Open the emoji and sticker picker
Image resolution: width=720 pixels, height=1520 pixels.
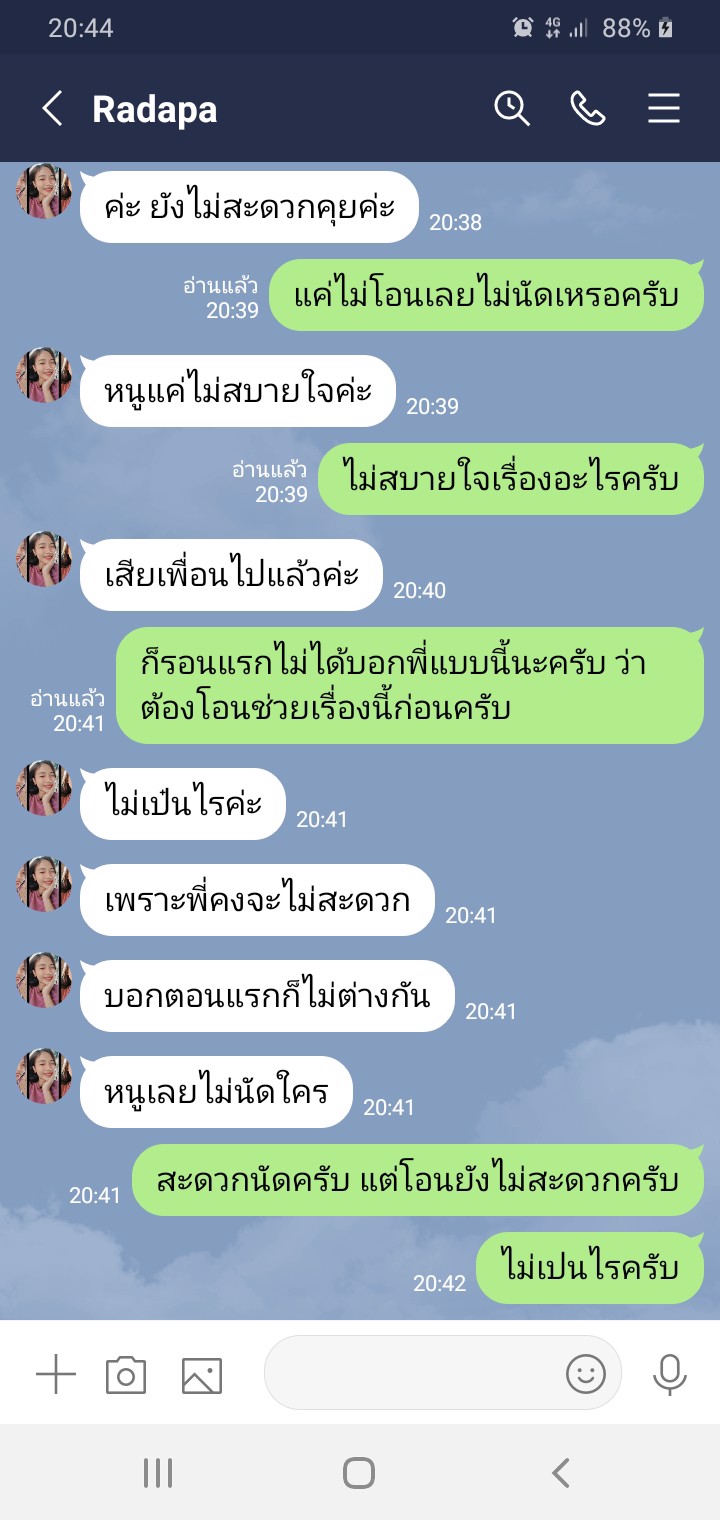(586, 1373)
